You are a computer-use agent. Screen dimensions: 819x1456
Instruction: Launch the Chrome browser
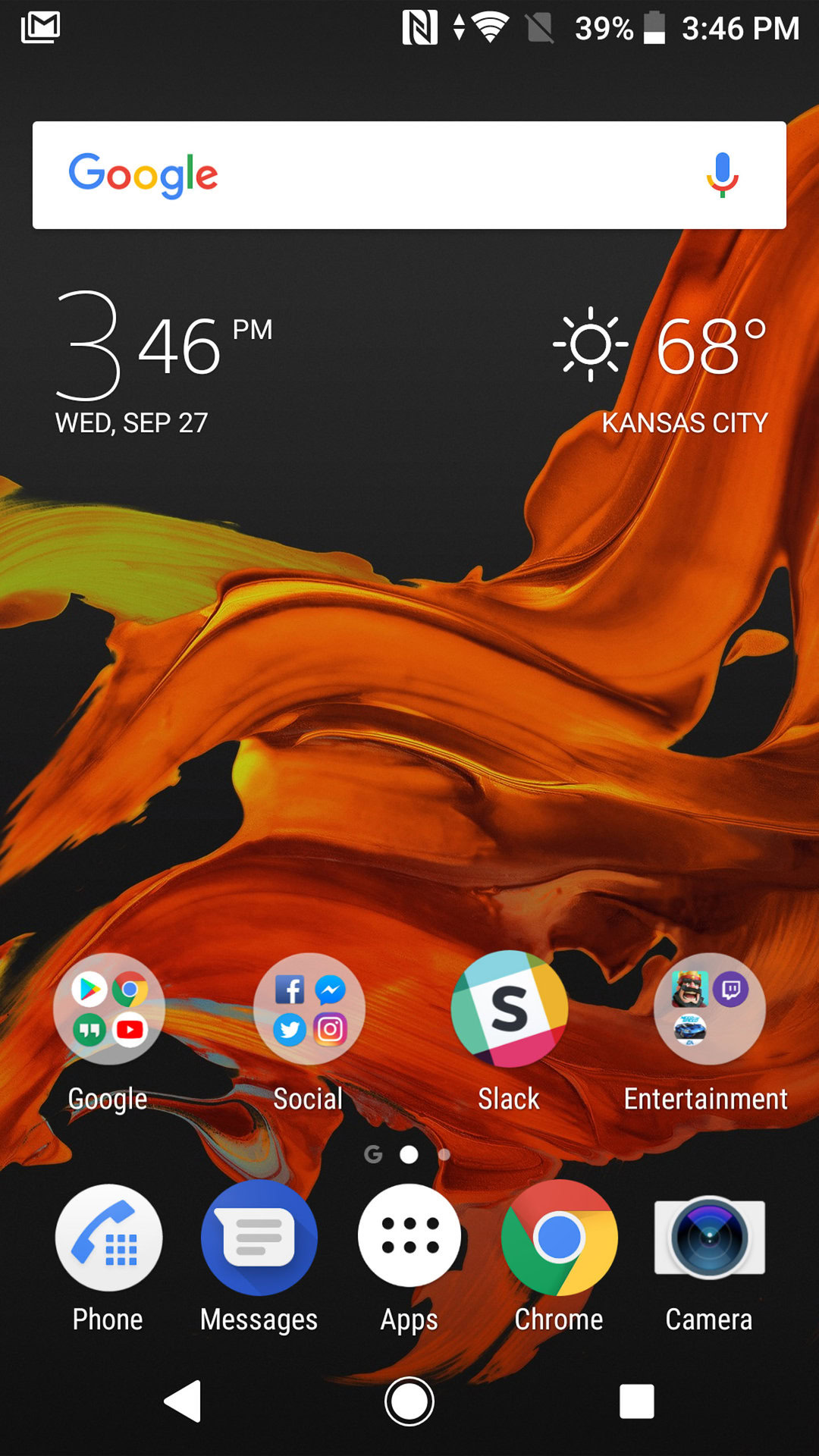[x=559, y=1238]
